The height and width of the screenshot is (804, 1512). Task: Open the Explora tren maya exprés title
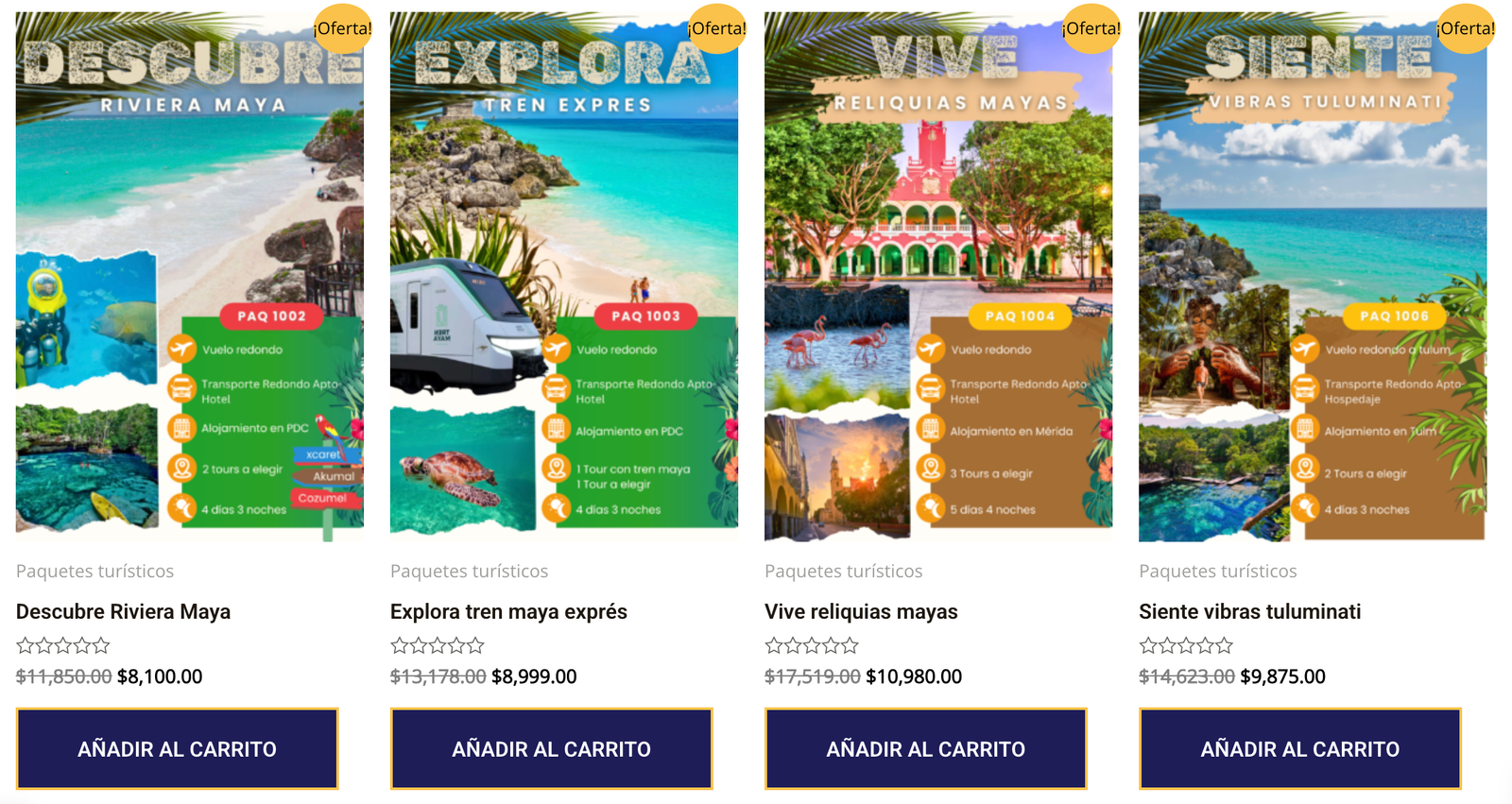tap(508, 612)
